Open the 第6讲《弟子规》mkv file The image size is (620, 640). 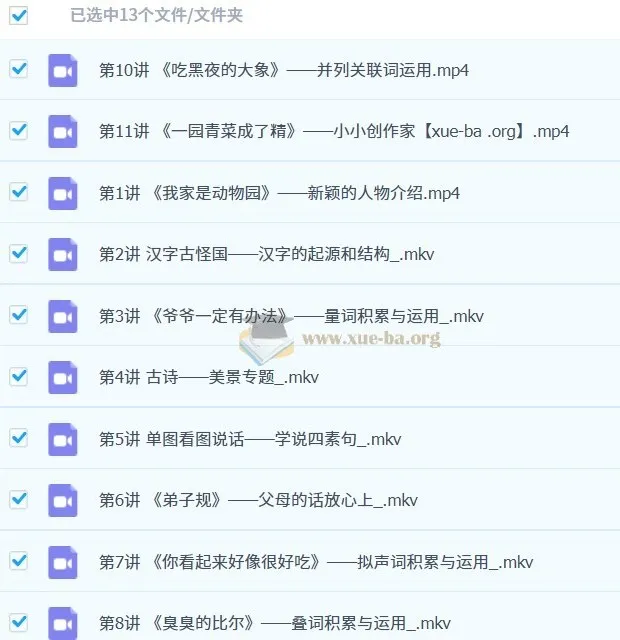tap(258, 500)
